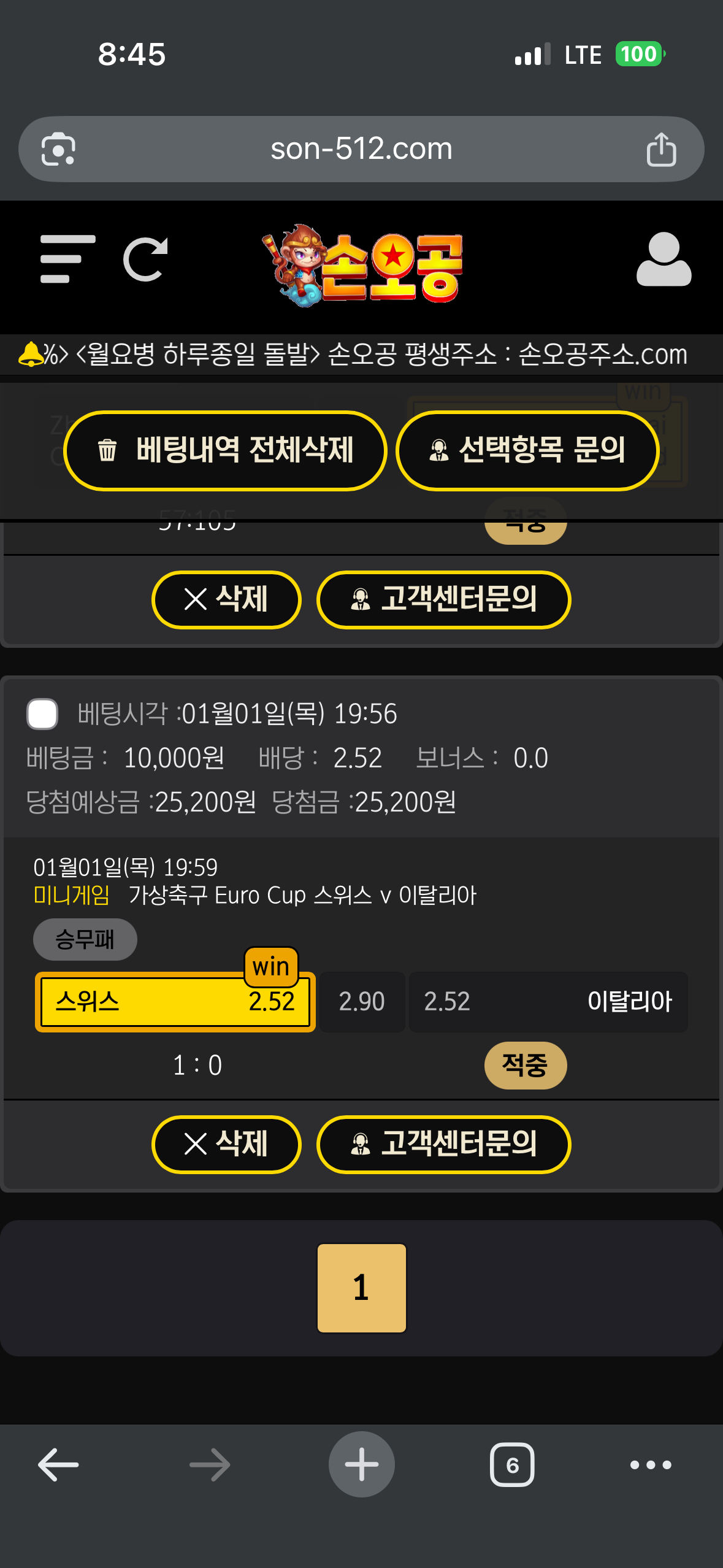Viewport: 723px width, 1568px height.
Task: Tap 베팅내역 전체삭제 button
Action: (225, 450)
